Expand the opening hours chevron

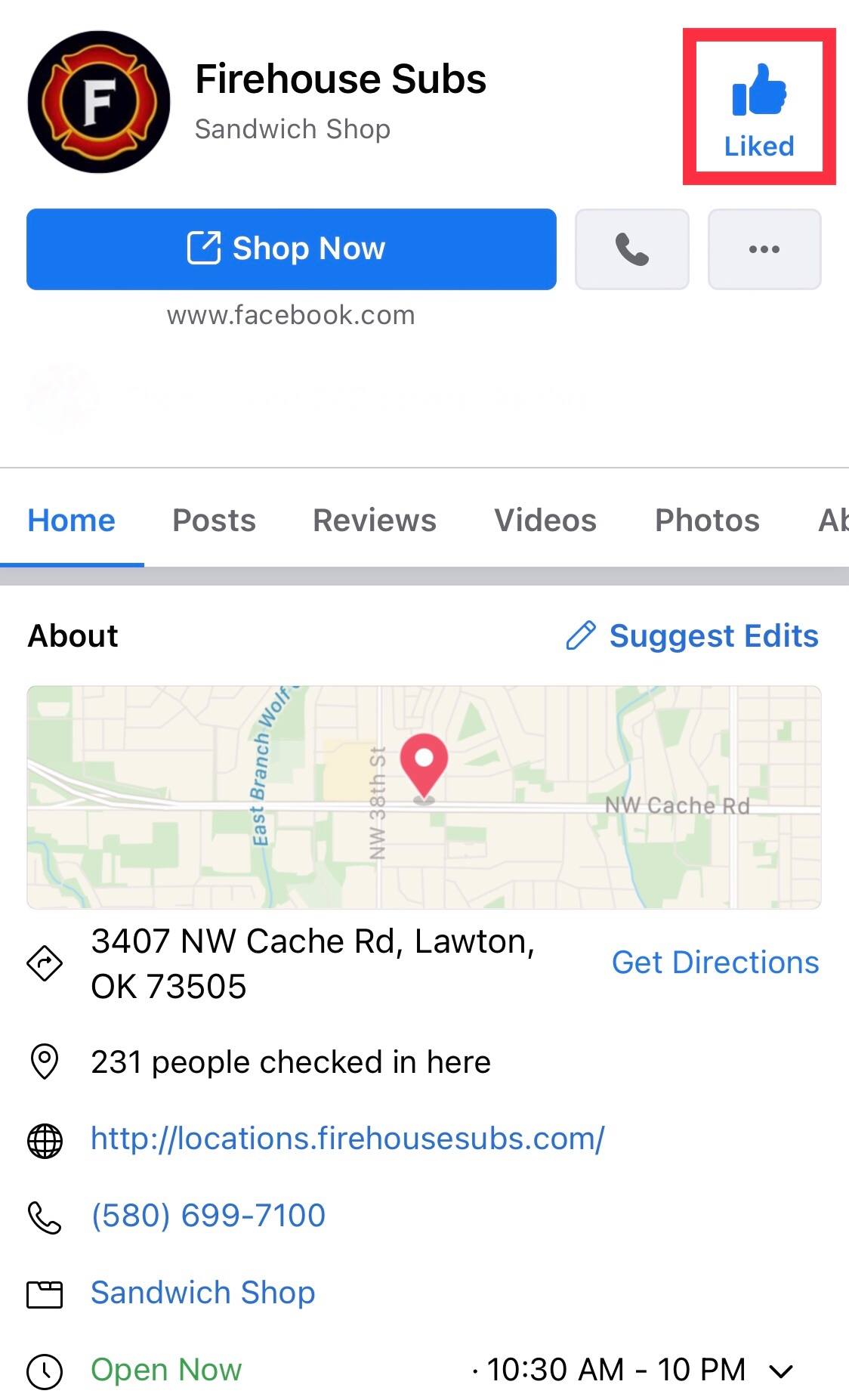tap(781, 1370)
